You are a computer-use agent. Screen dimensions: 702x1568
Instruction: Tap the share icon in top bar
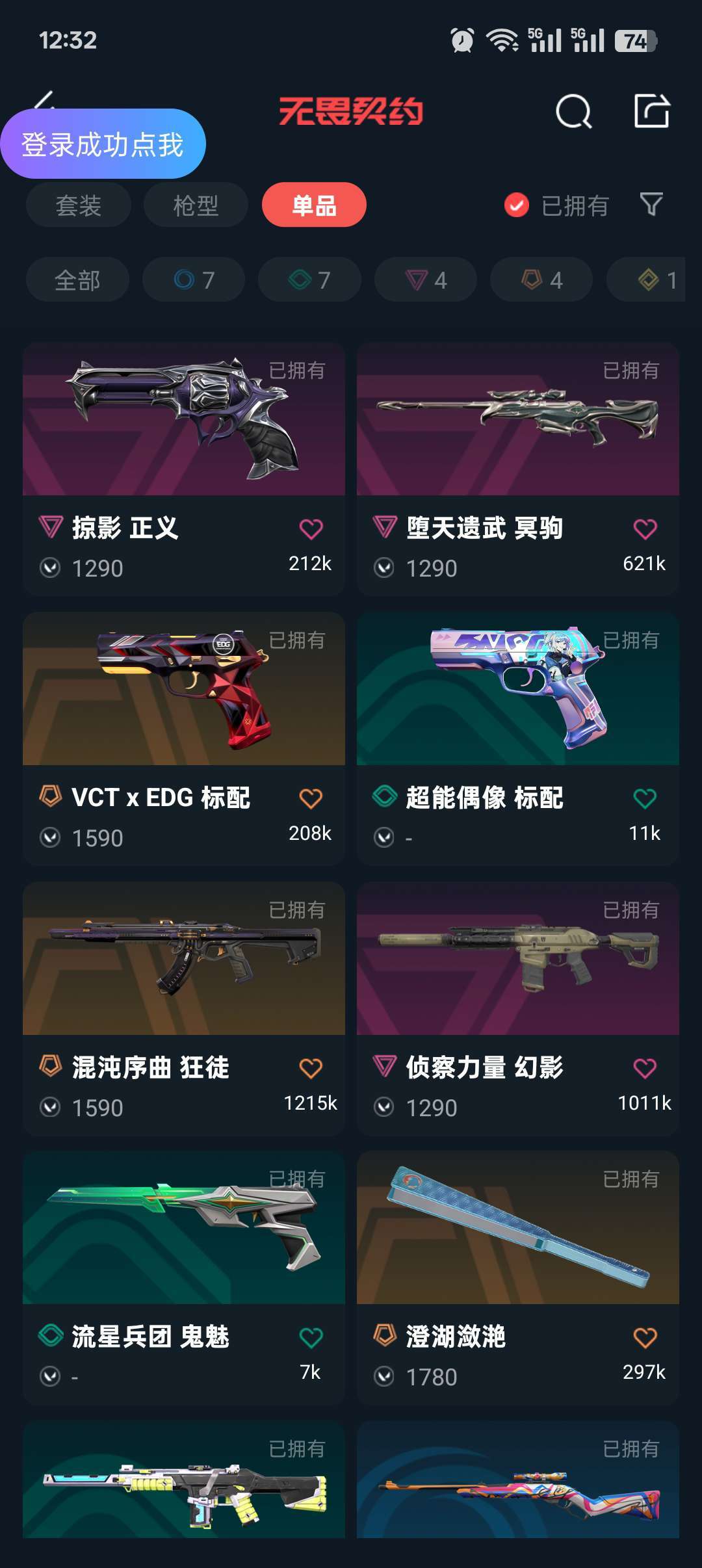652,111
